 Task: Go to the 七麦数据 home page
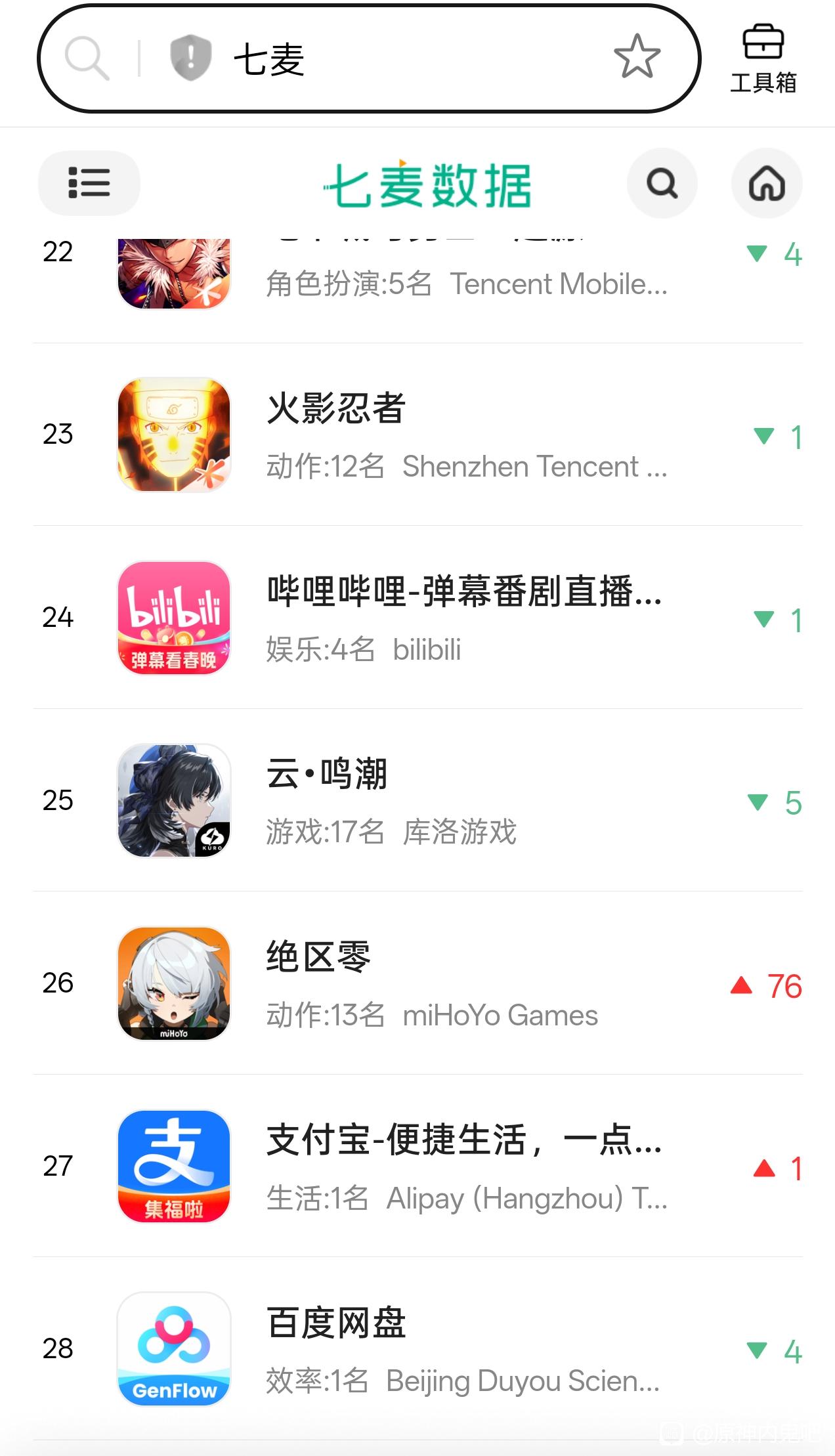[x=766, y=183]
